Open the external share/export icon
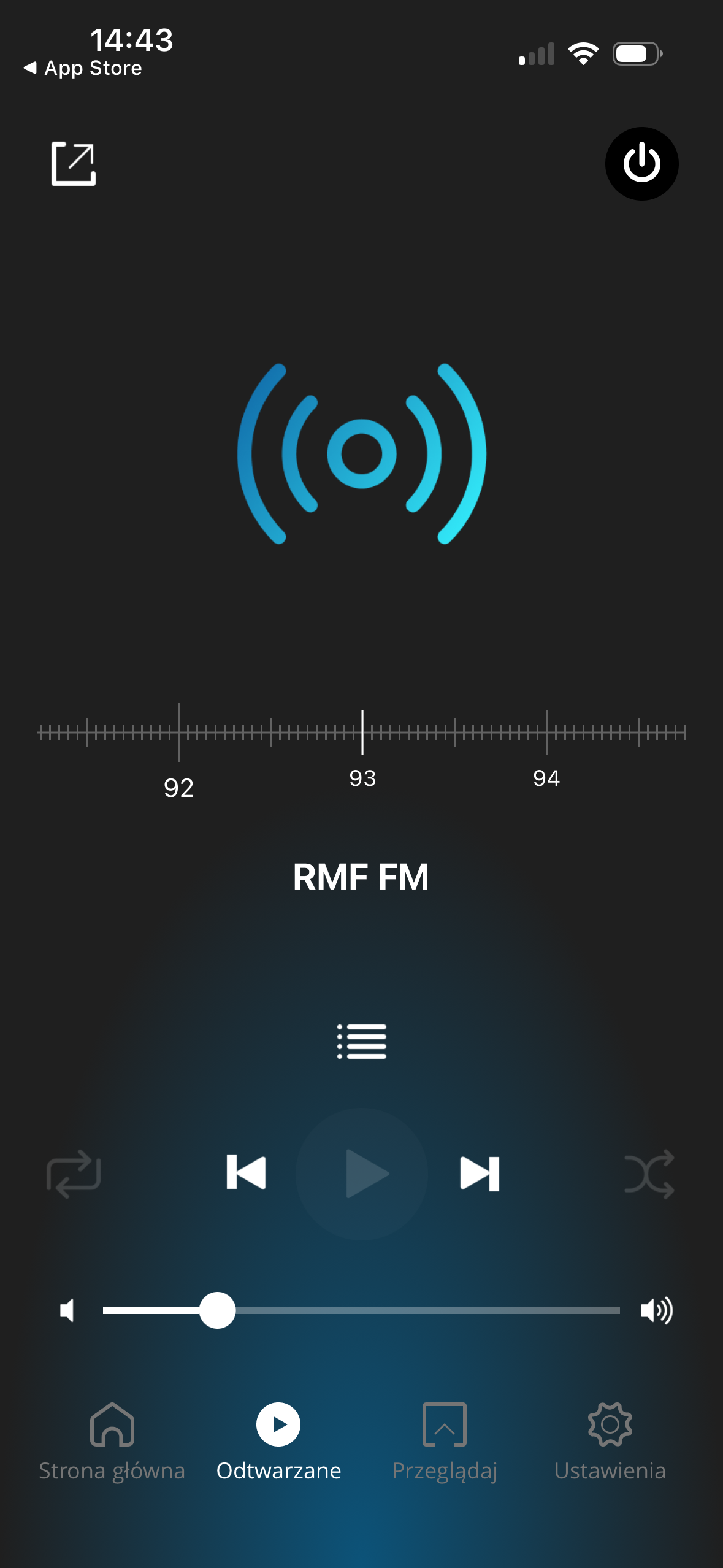The width and height of the screenshot is (723, 1568). pos(74,164)
